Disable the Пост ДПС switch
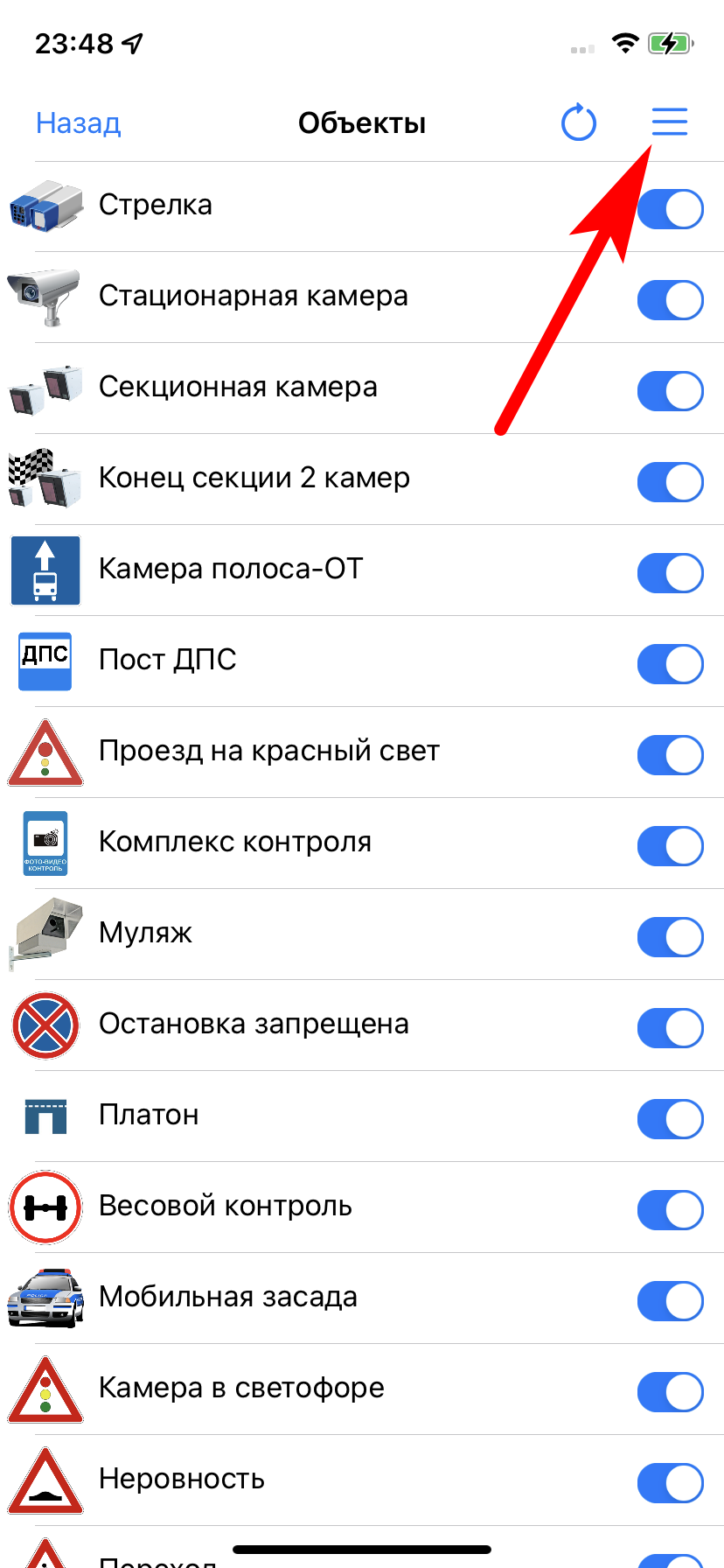 click(670, 664)
